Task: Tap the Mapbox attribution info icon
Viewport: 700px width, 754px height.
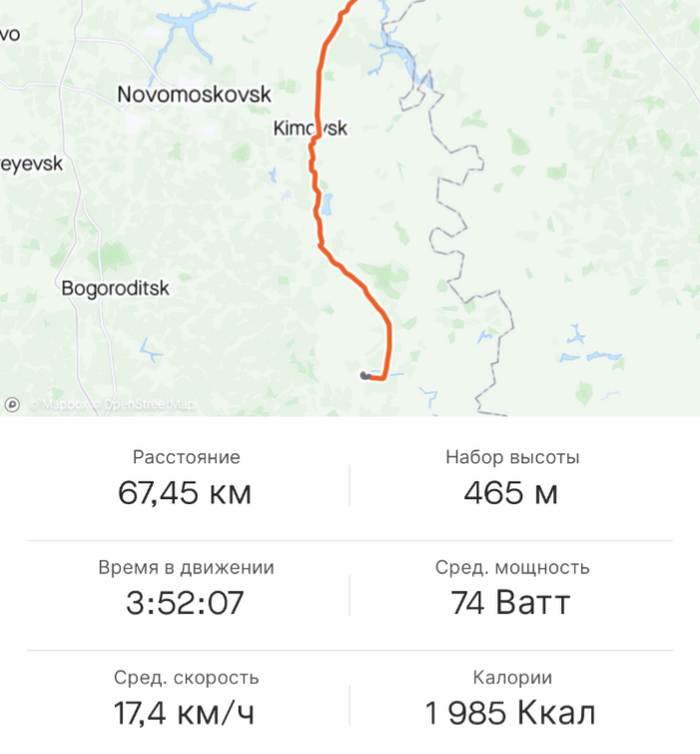Action: click(12, 405)
